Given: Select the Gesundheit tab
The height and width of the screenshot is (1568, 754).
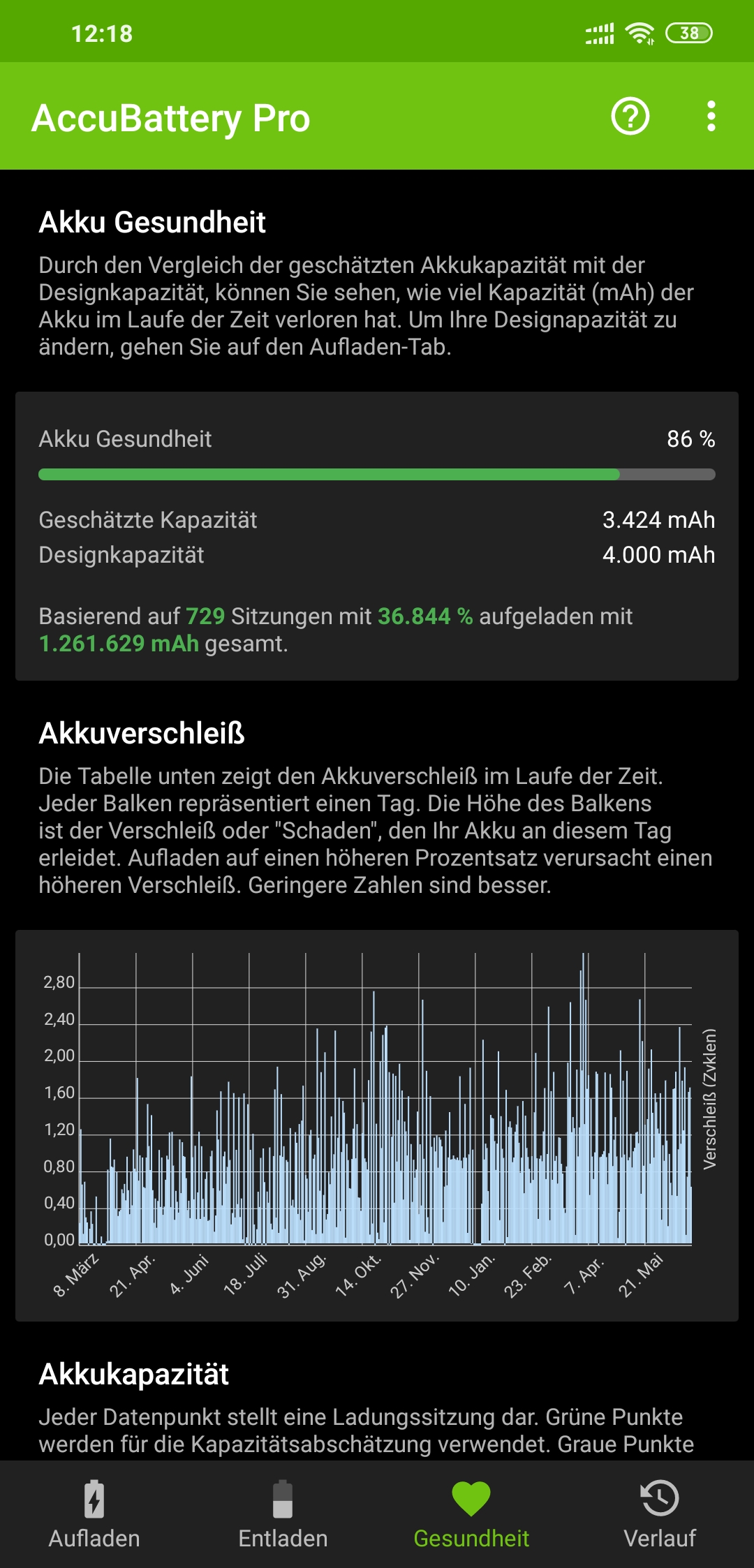Looking at the screenshot, I should click(x=471, y=1514).
